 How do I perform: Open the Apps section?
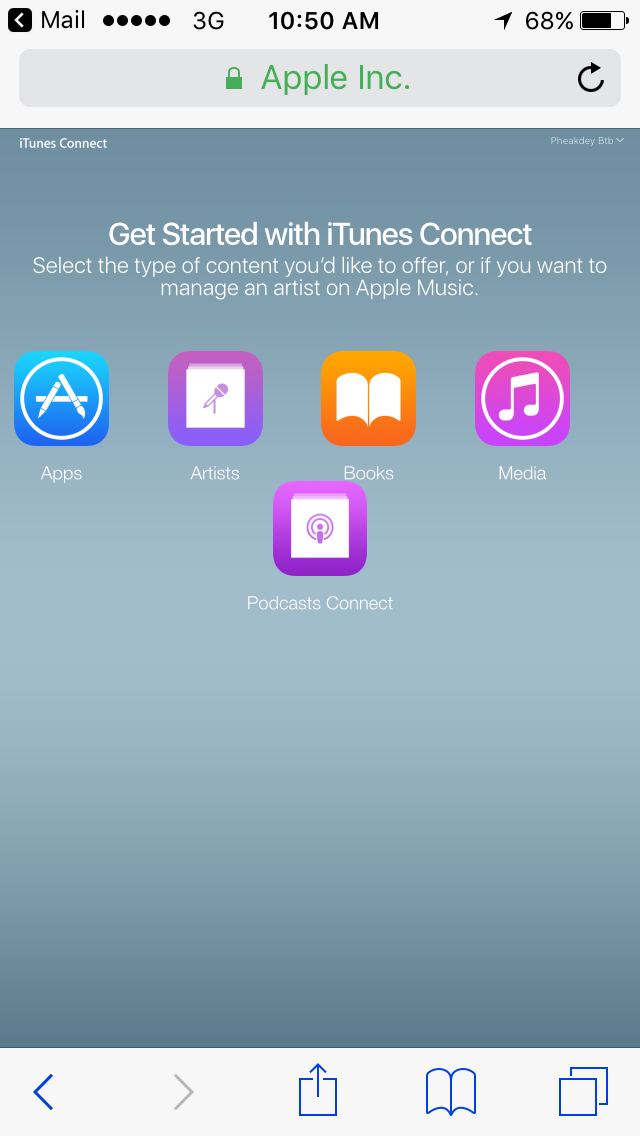[61, 399]
